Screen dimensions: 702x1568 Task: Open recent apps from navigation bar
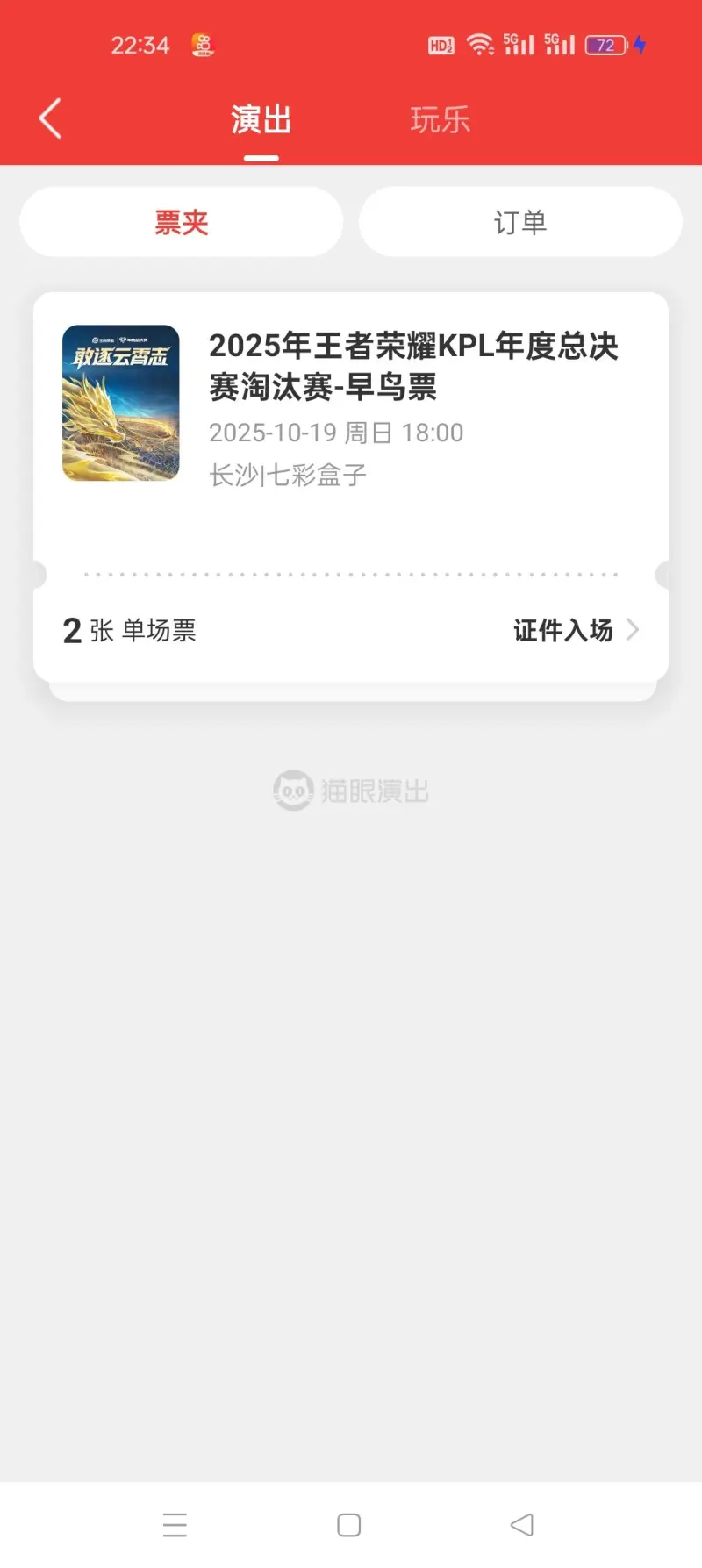175,1525
